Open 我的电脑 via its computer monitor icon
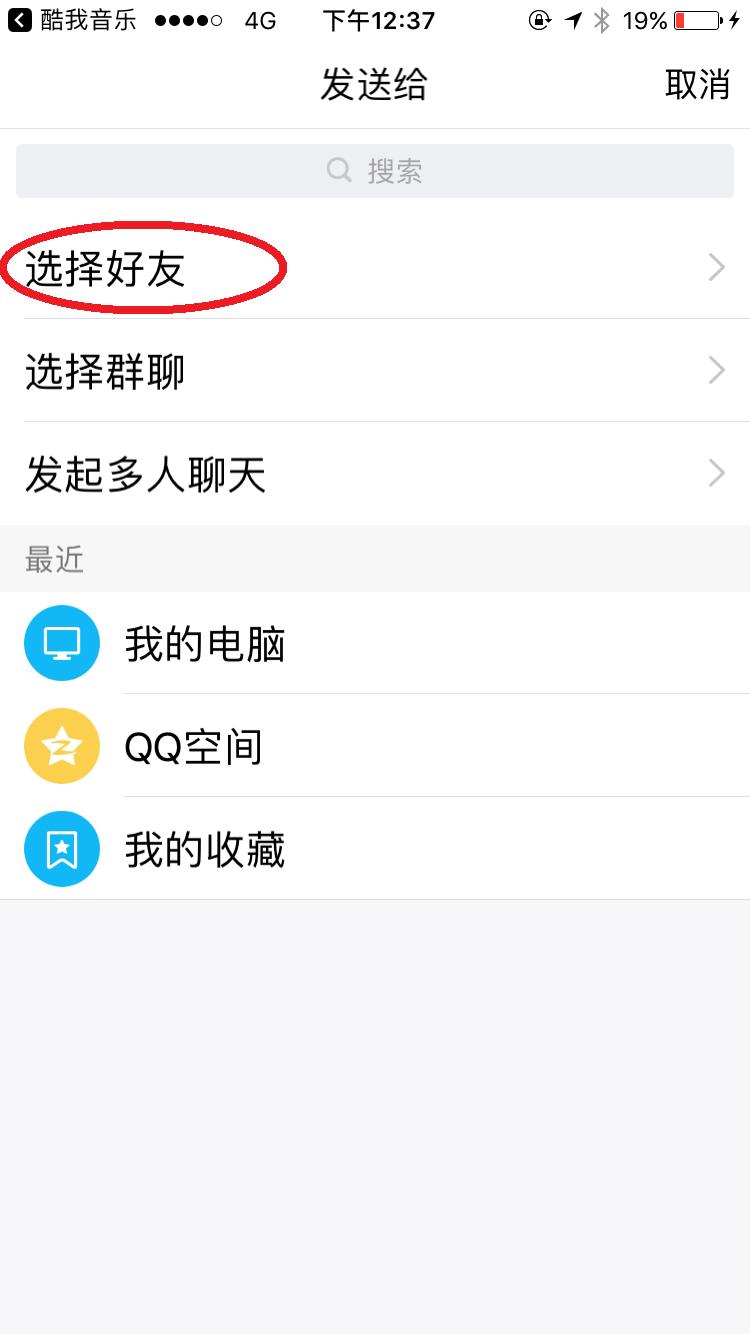Screen dimensions: 750x1334 tap(62, 643)
